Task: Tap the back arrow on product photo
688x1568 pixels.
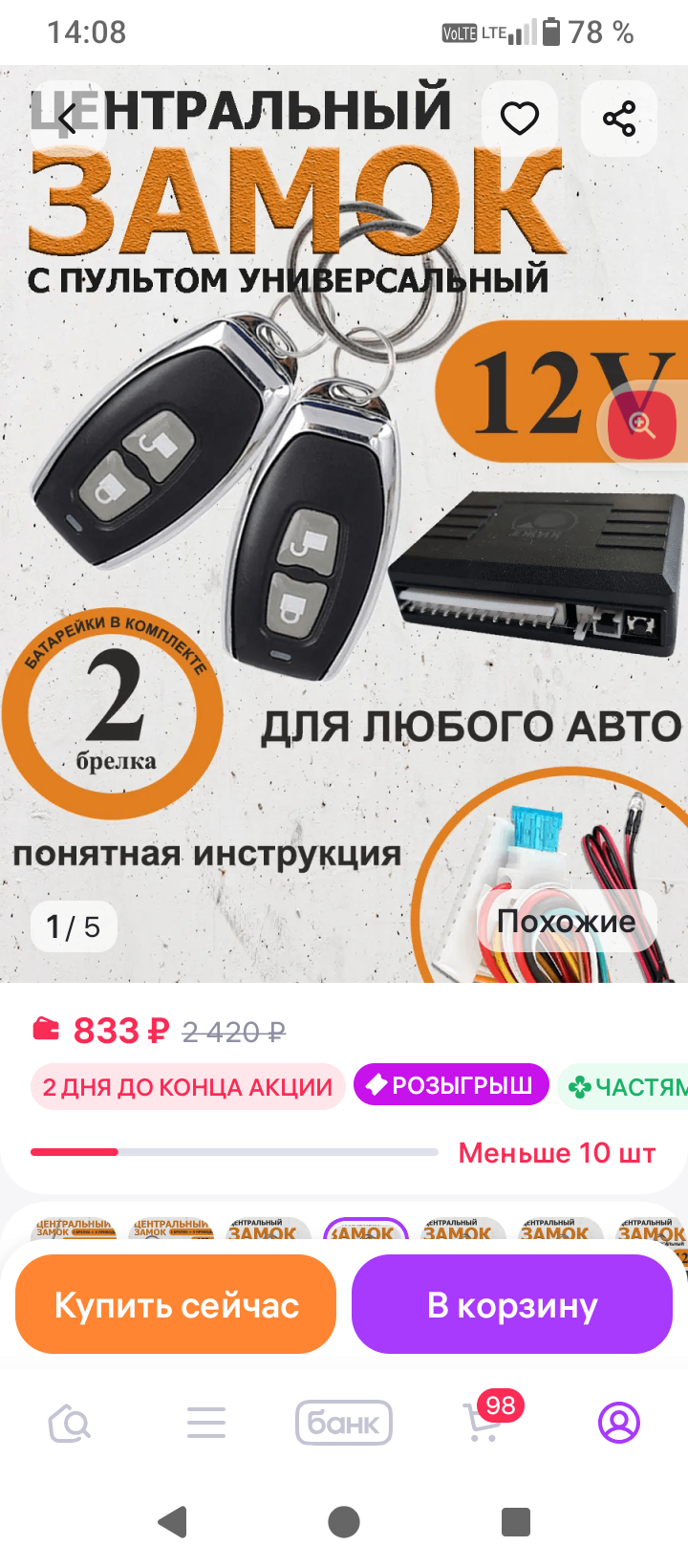Action: pyautogui.click(x=65, y=119)
